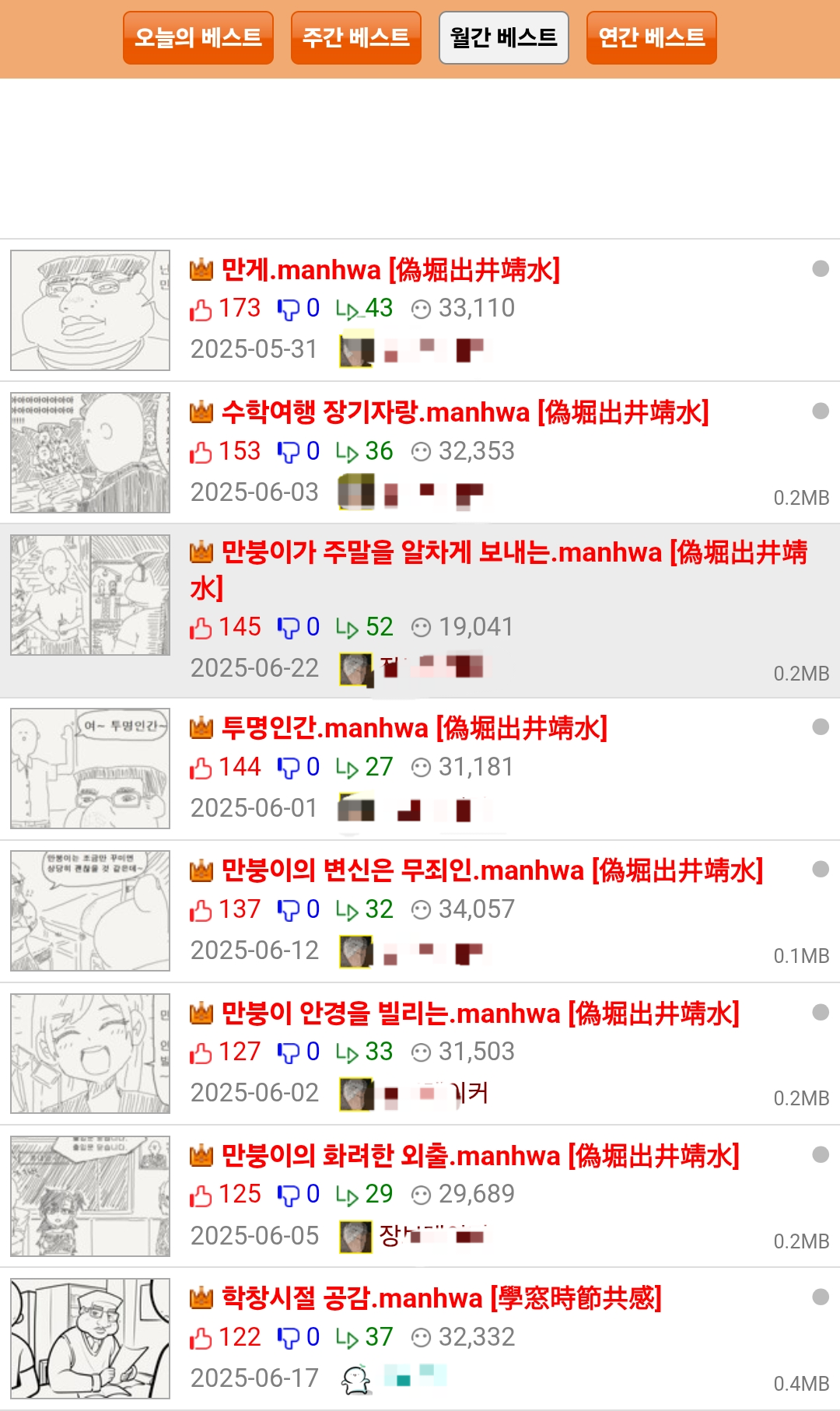
Task: Switch to 연간 베스트 tab
Action: (651, 37)
